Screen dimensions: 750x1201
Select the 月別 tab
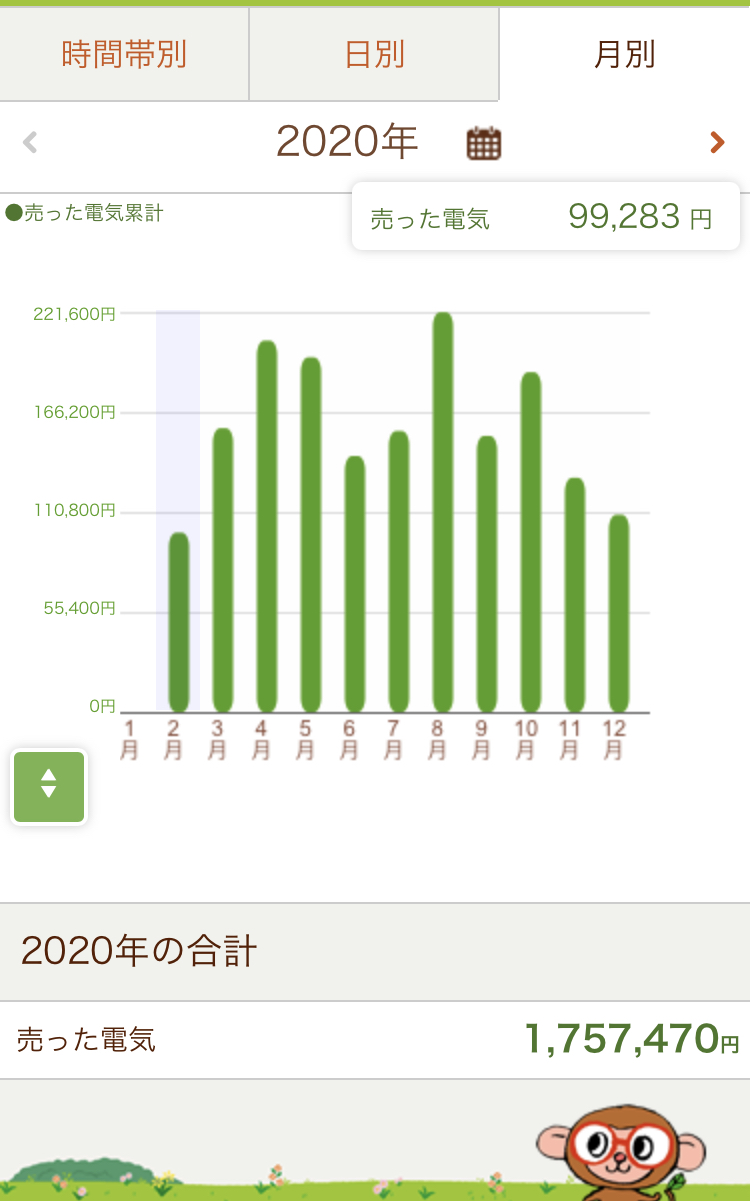point(624,54)
